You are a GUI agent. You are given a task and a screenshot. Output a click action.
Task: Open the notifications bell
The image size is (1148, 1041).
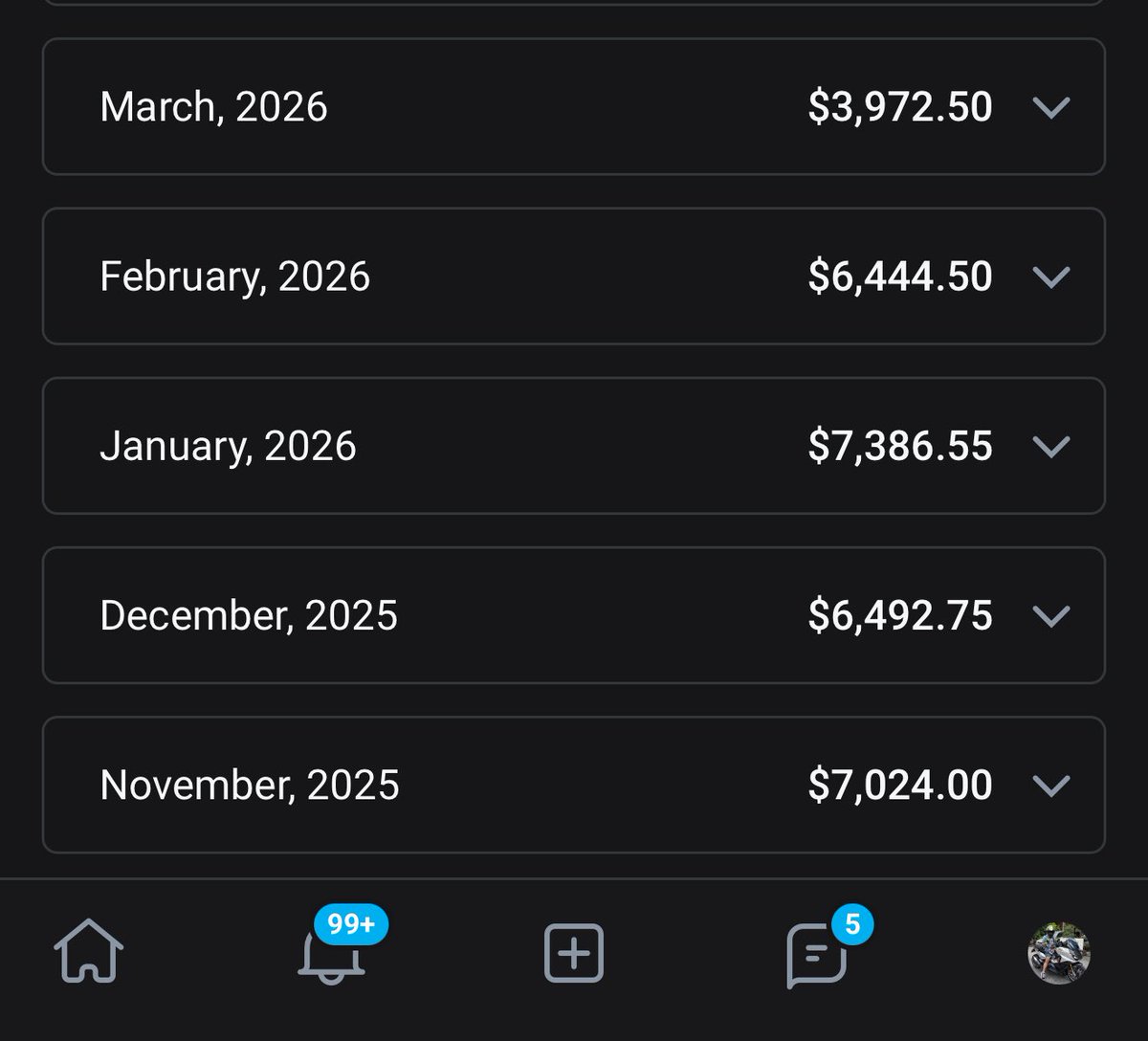(331, 954)
